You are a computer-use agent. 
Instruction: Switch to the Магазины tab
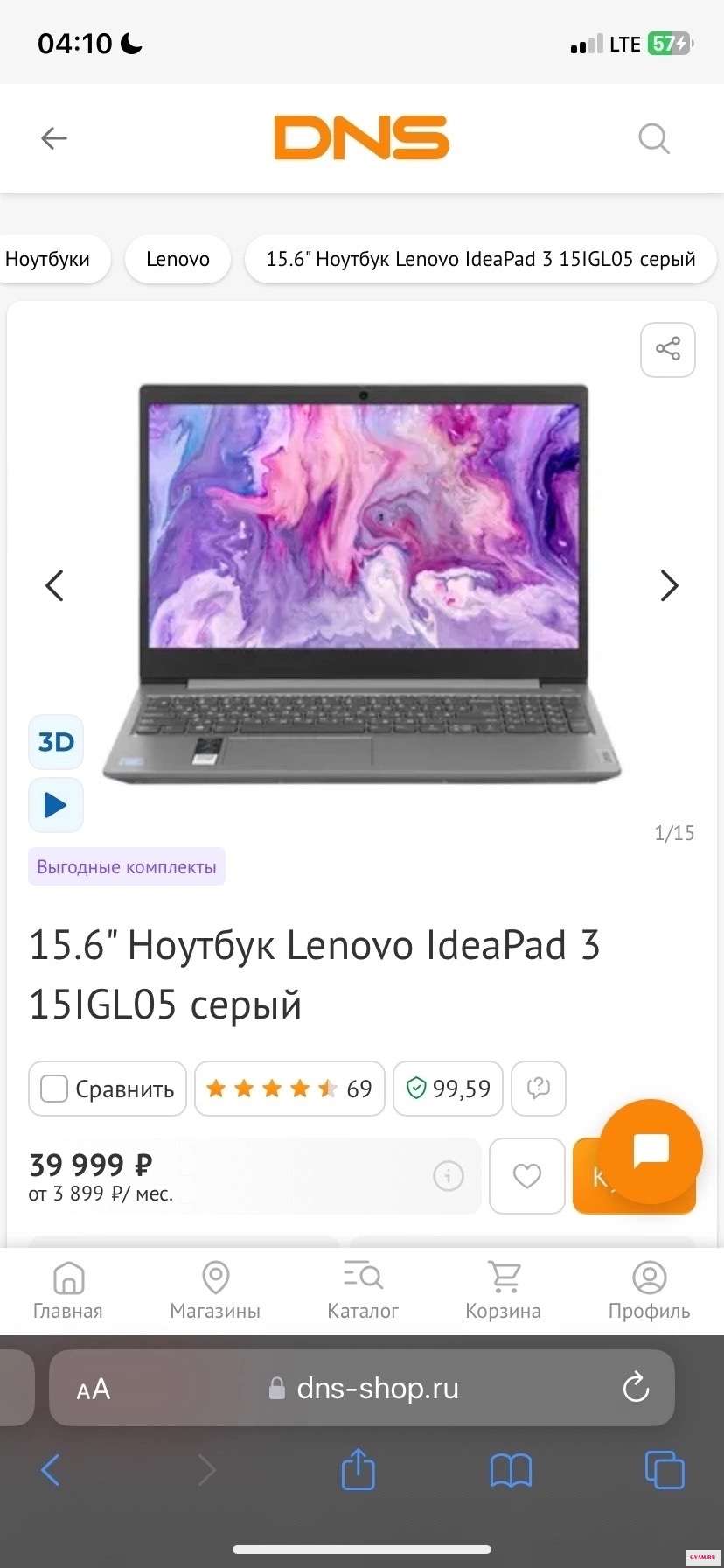215,1290
